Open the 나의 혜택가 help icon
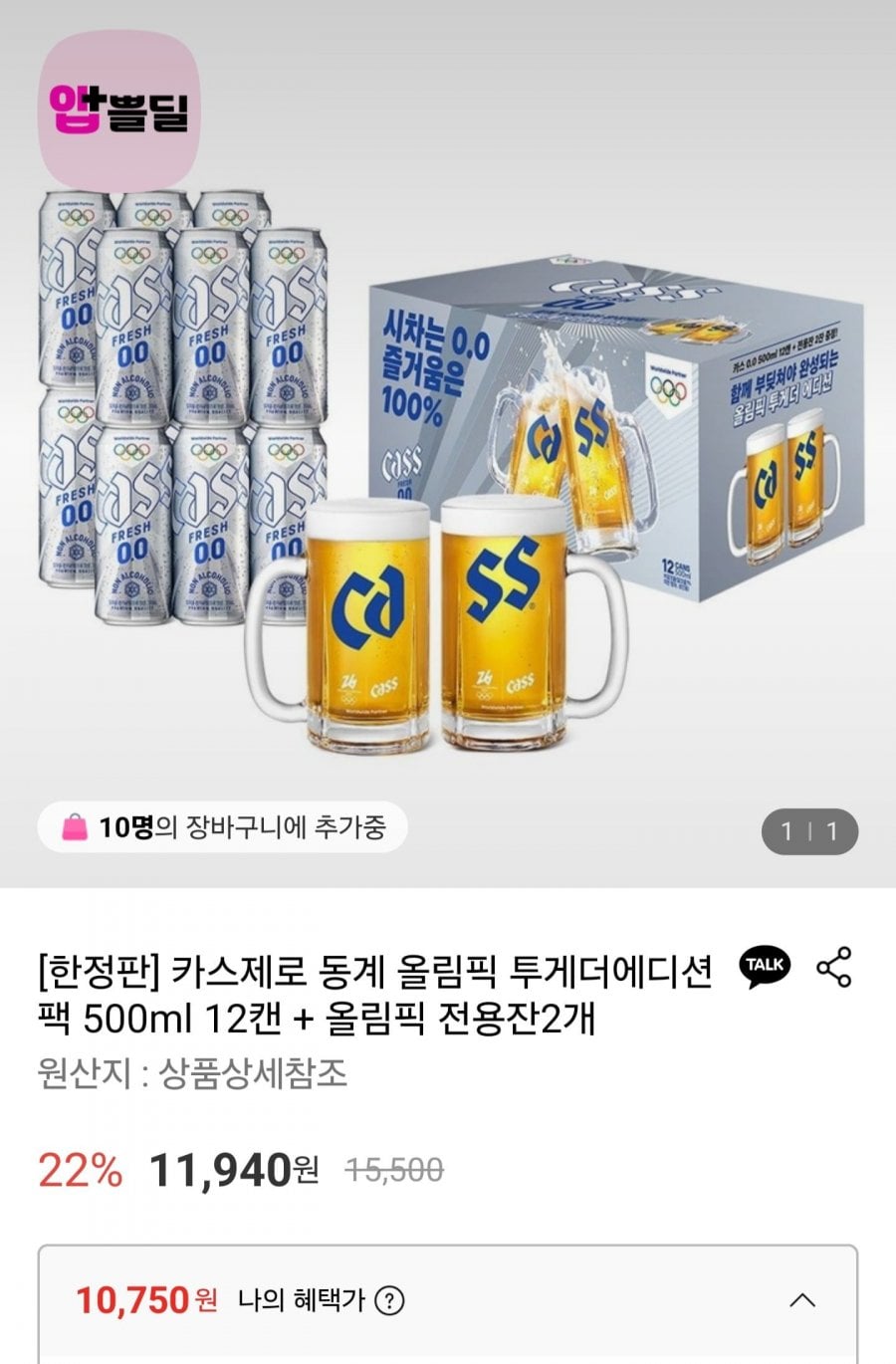 click(389, 1300)
